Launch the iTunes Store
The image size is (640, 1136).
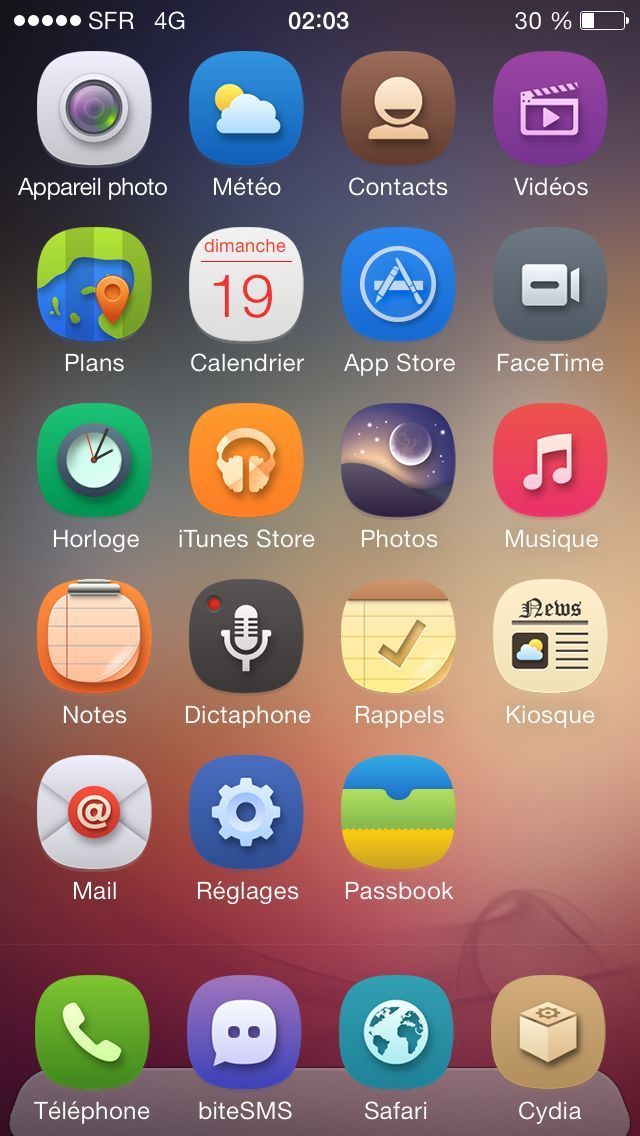click(x=246, y=461)
